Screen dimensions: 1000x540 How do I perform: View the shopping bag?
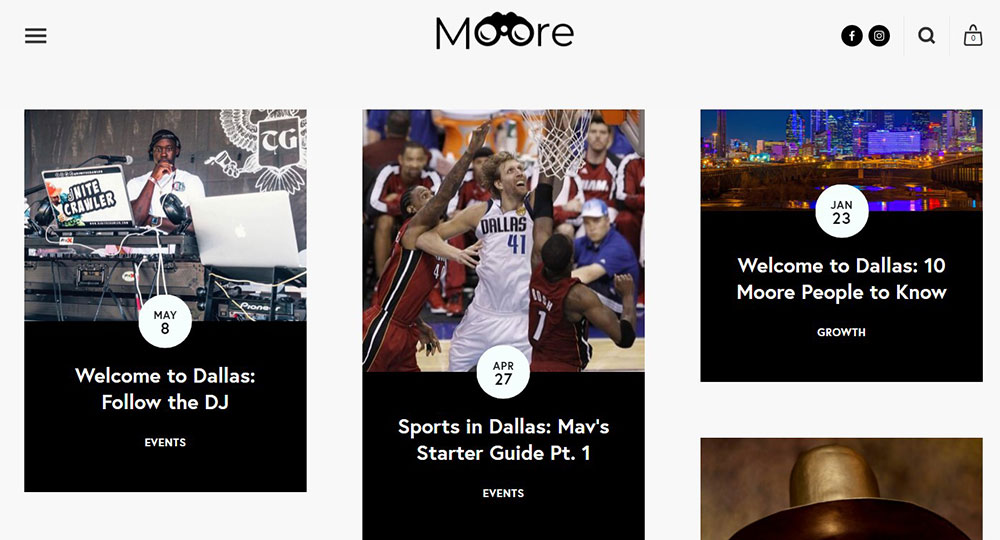(x=973, y=36)
